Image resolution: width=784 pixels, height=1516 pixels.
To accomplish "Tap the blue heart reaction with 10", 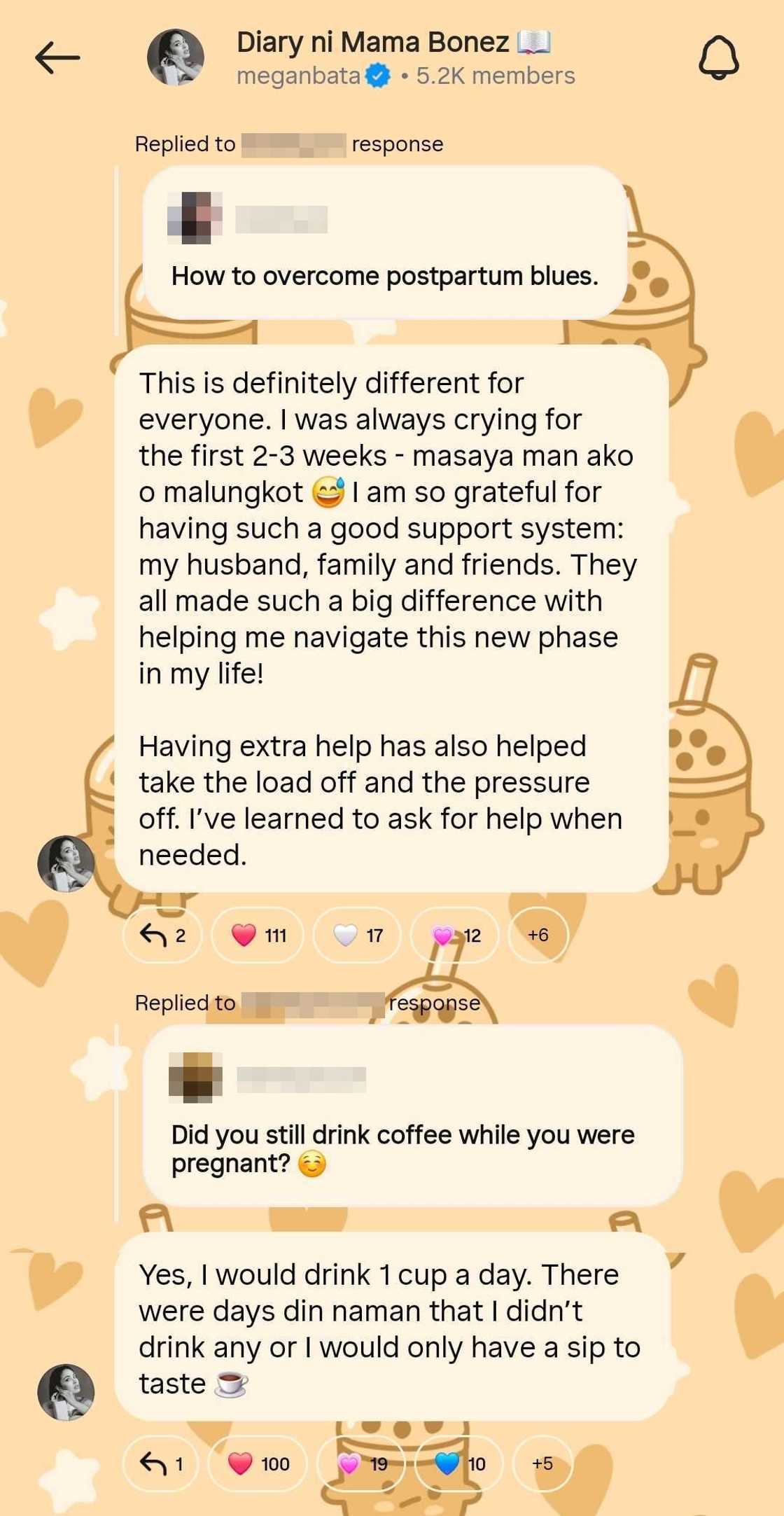I will pos(459,1463).
